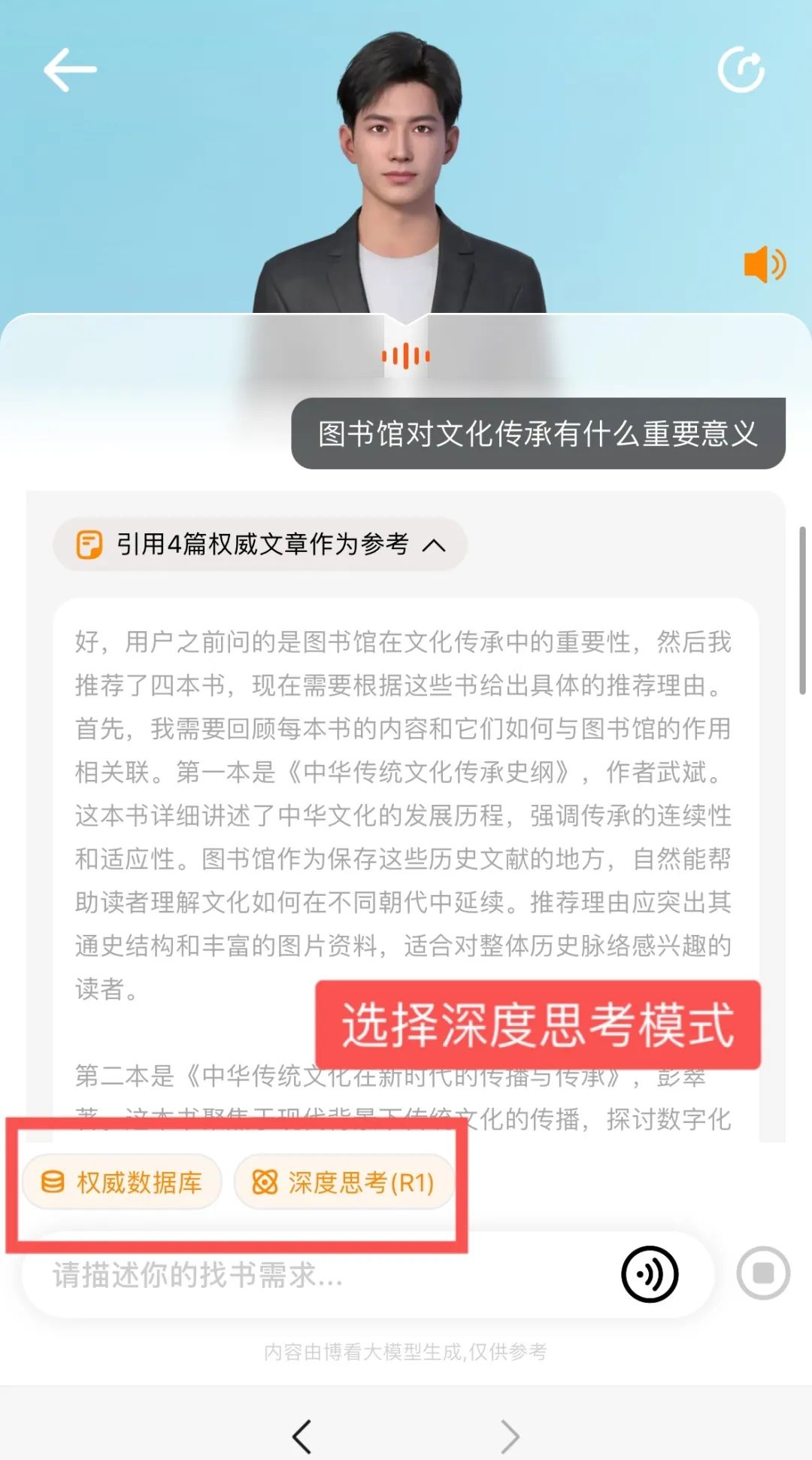Tap the 请描述你的找书需求 input field
The image size is (812, 1460).
[316, 1275]
